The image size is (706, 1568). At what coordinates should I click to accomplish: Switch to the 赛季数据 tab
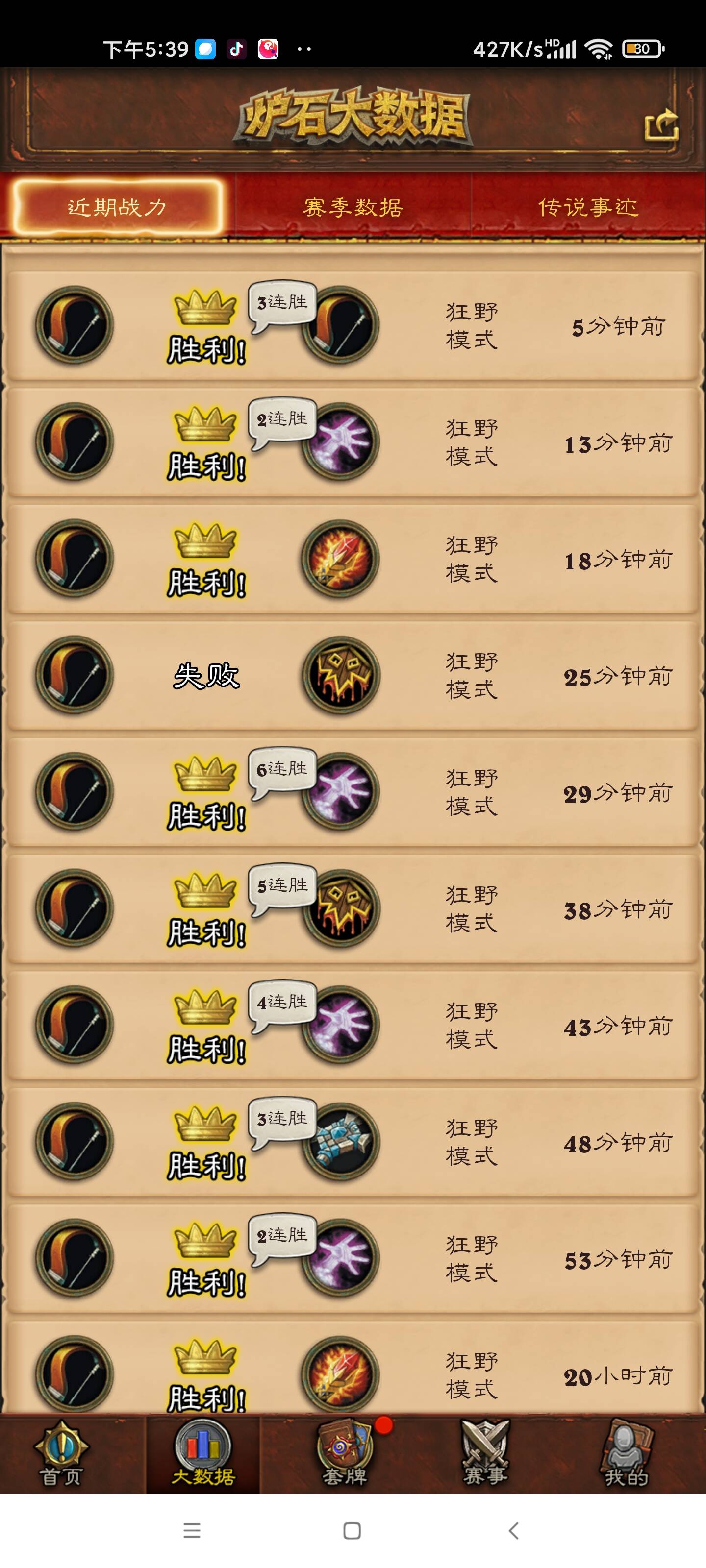click(353, 208)
